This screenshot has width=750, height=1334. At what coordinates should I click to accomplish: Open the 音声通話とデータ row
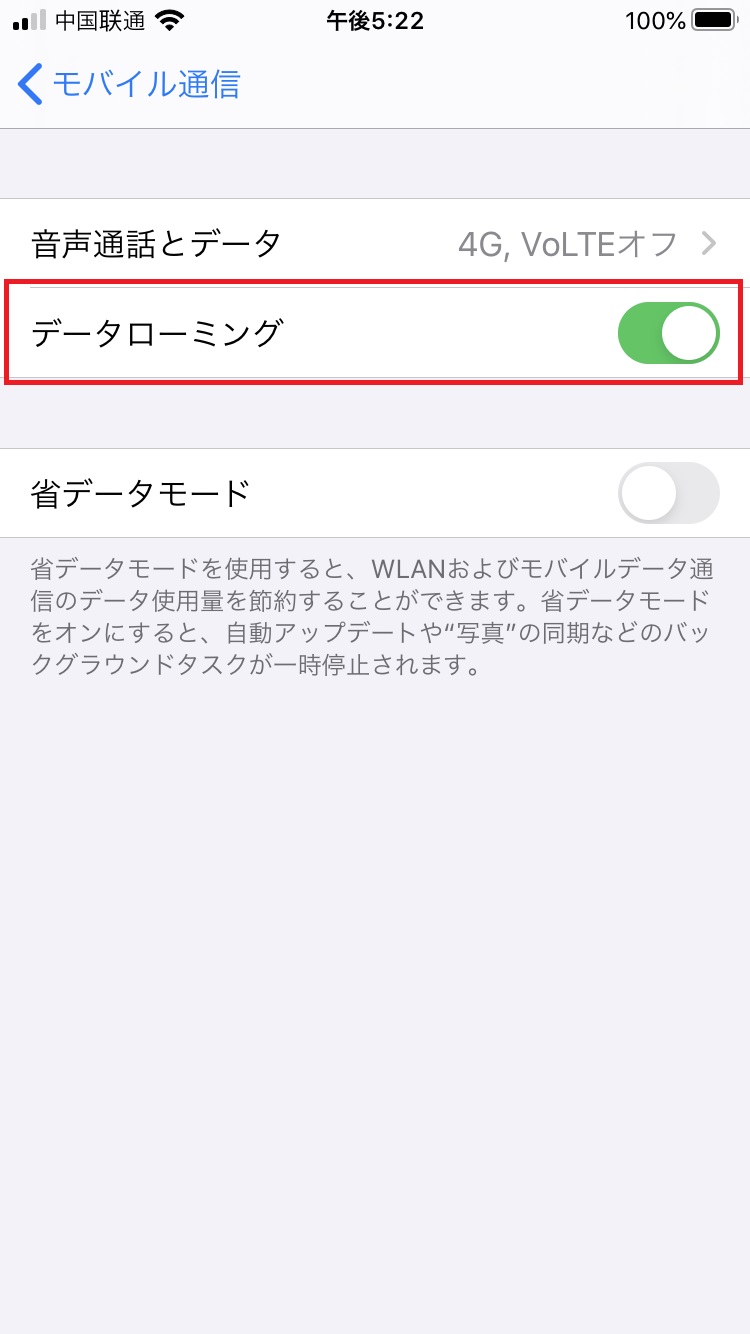coord(375,243)
